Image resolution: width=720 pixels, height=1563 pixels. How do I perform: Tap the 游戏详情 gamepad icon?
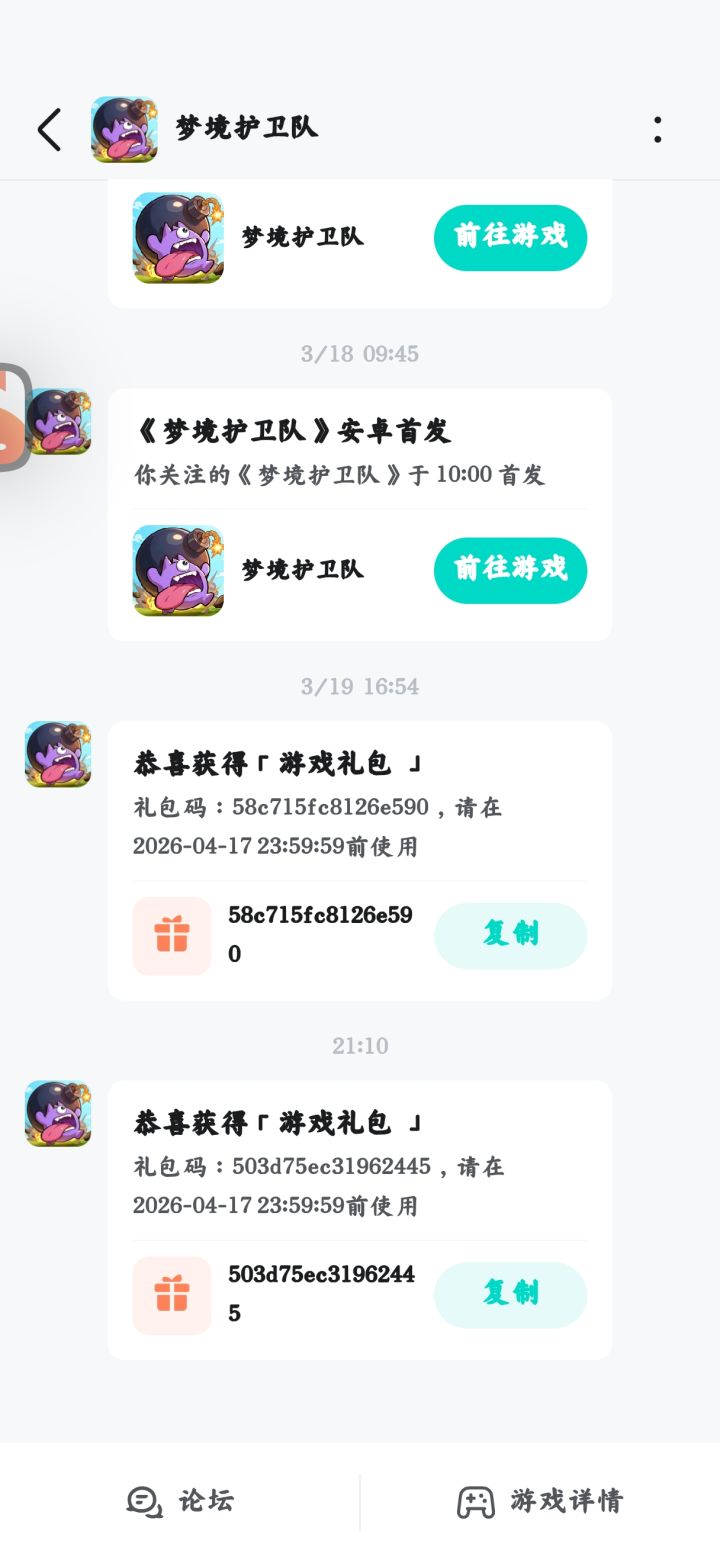click(x=478, y=1499)
